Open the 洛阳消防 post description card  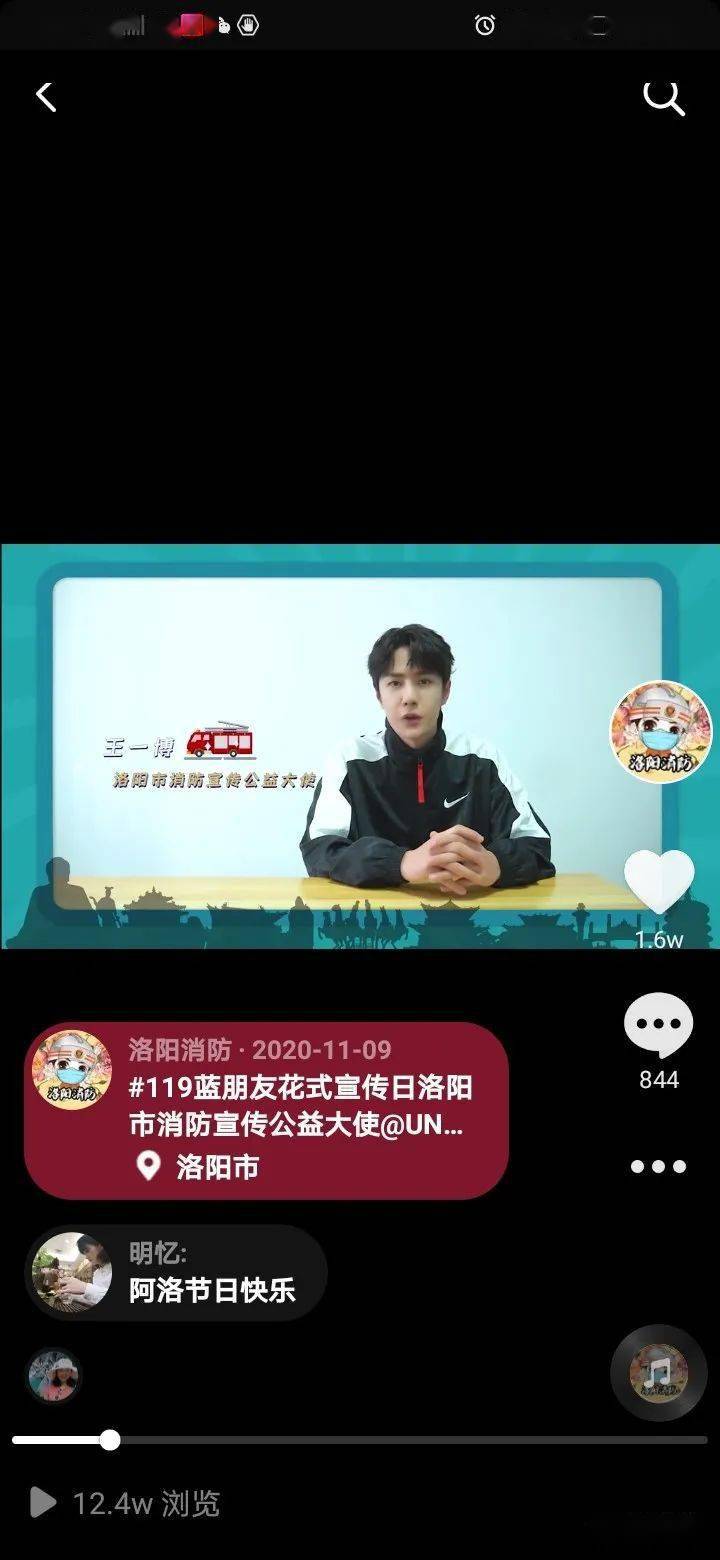tap(266, 1110)
